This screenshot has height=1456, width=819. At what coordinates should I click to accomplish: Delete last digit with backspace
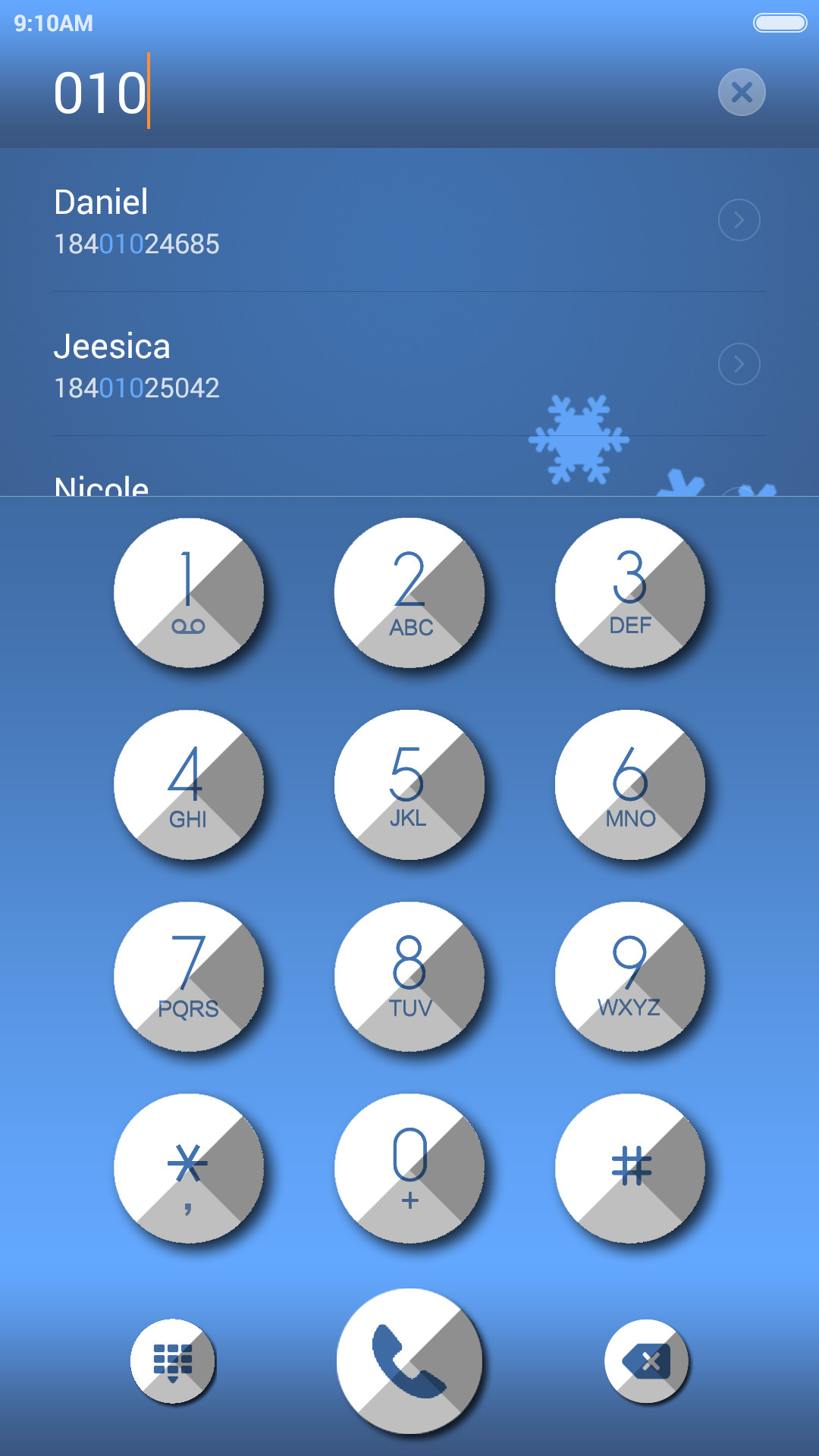[647, 1362]
